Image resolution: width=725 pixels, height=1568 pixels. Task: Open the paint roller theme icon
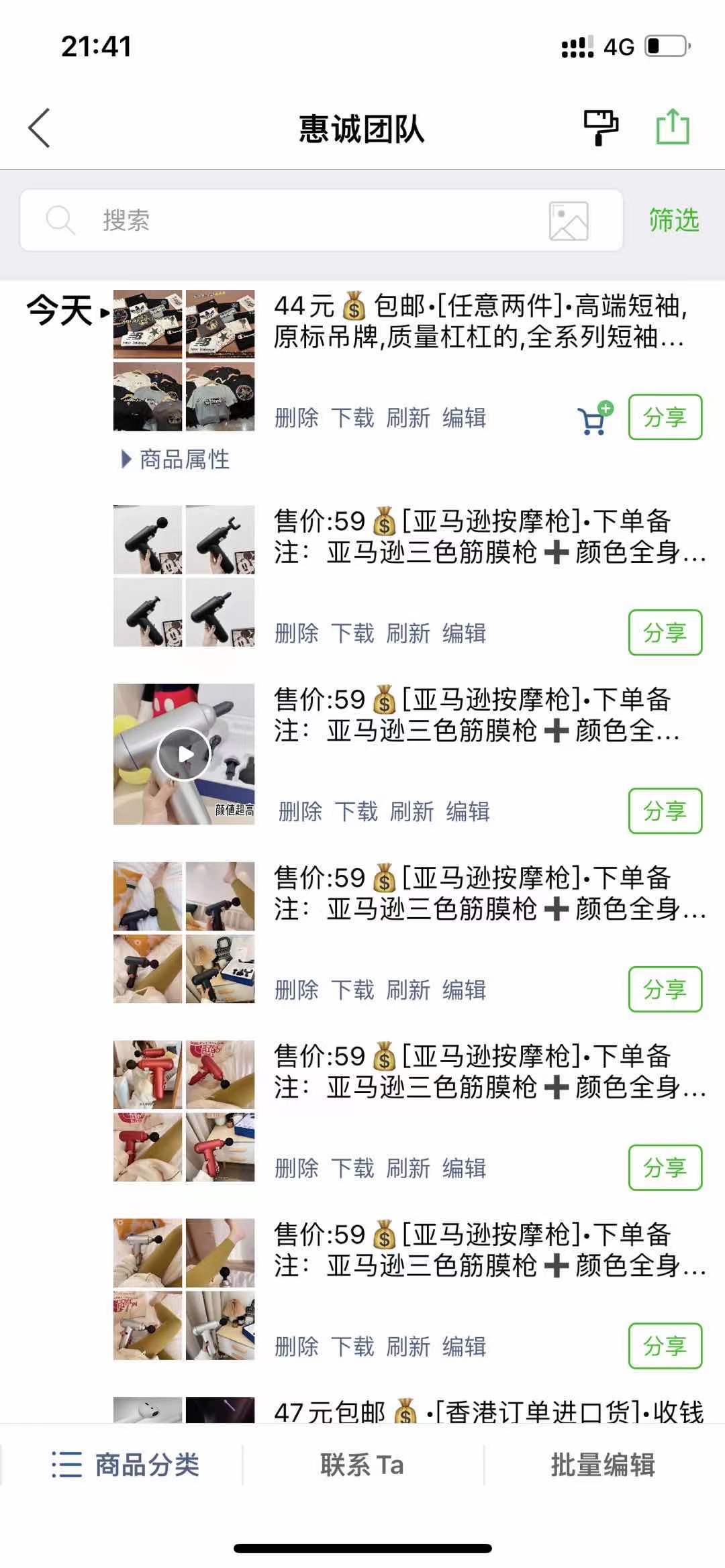[600, 127]
